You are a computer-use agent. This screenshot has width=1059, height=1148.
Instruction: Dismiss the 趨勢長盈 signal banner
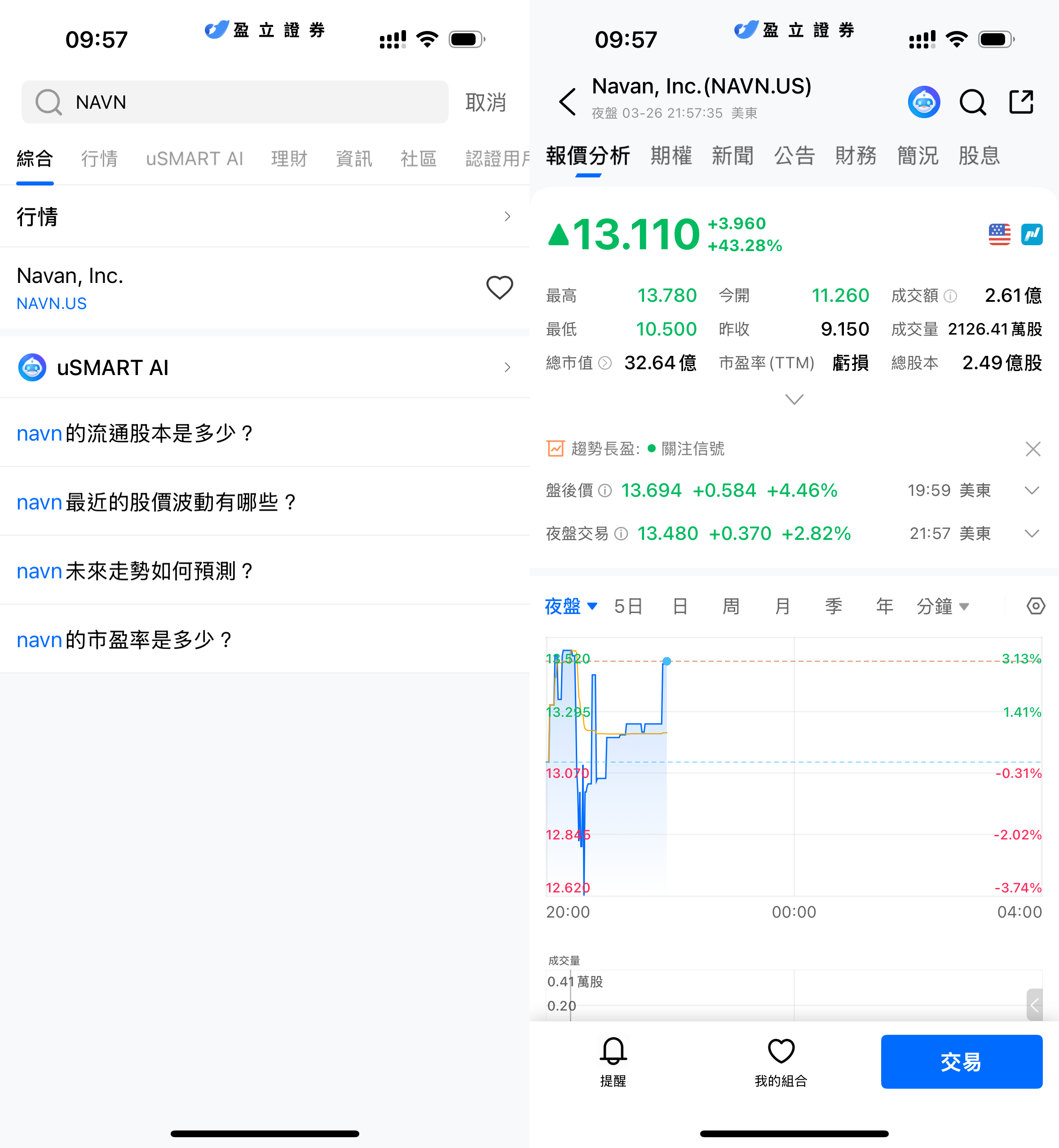pos(1033,449)
